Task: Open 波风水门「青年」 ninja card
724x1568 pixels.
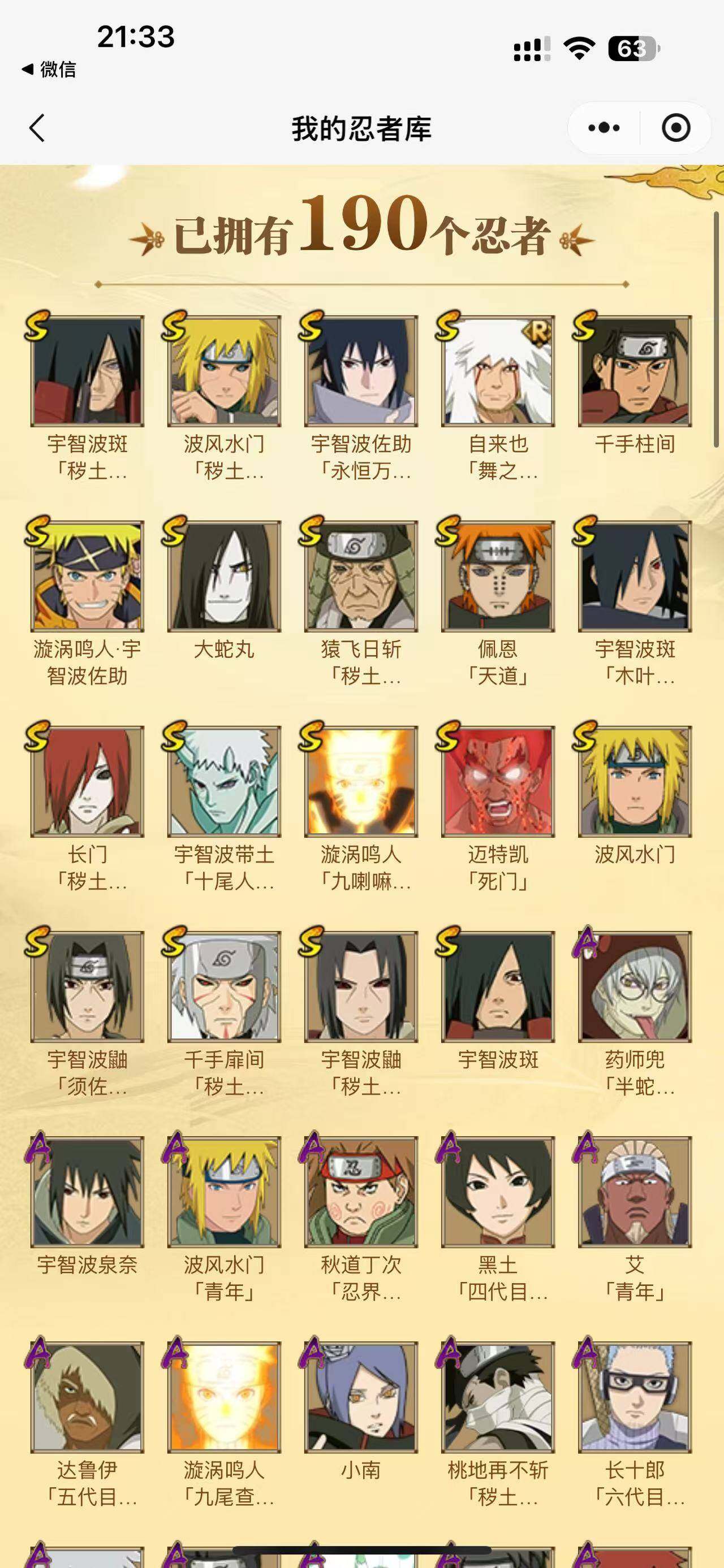Action: point(224,1192)
